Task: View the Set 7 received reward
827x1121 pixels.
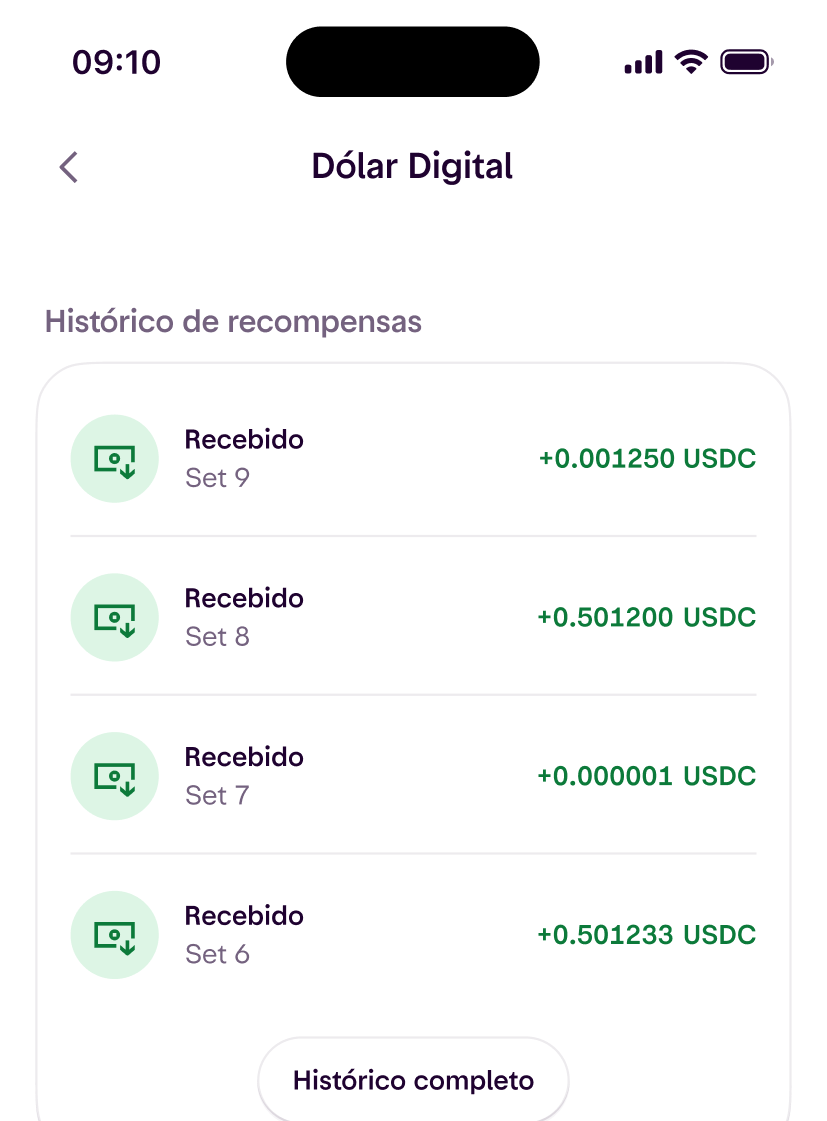Action: tap(413, 776)
